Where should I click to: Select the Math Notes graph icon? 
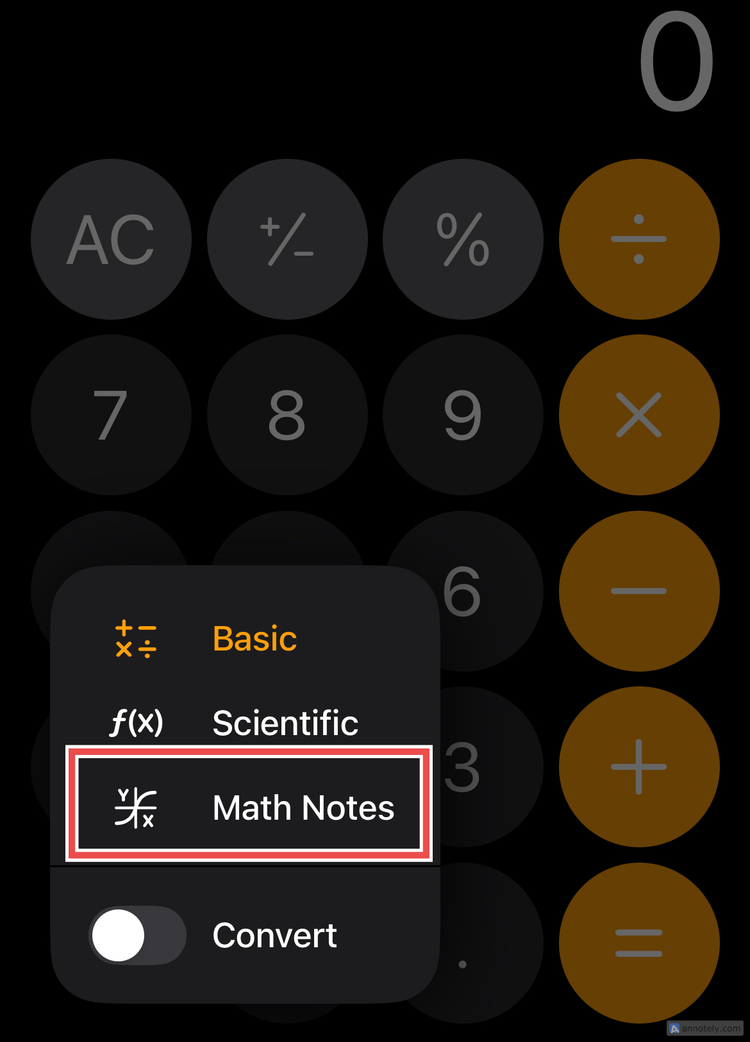(135, 807)
